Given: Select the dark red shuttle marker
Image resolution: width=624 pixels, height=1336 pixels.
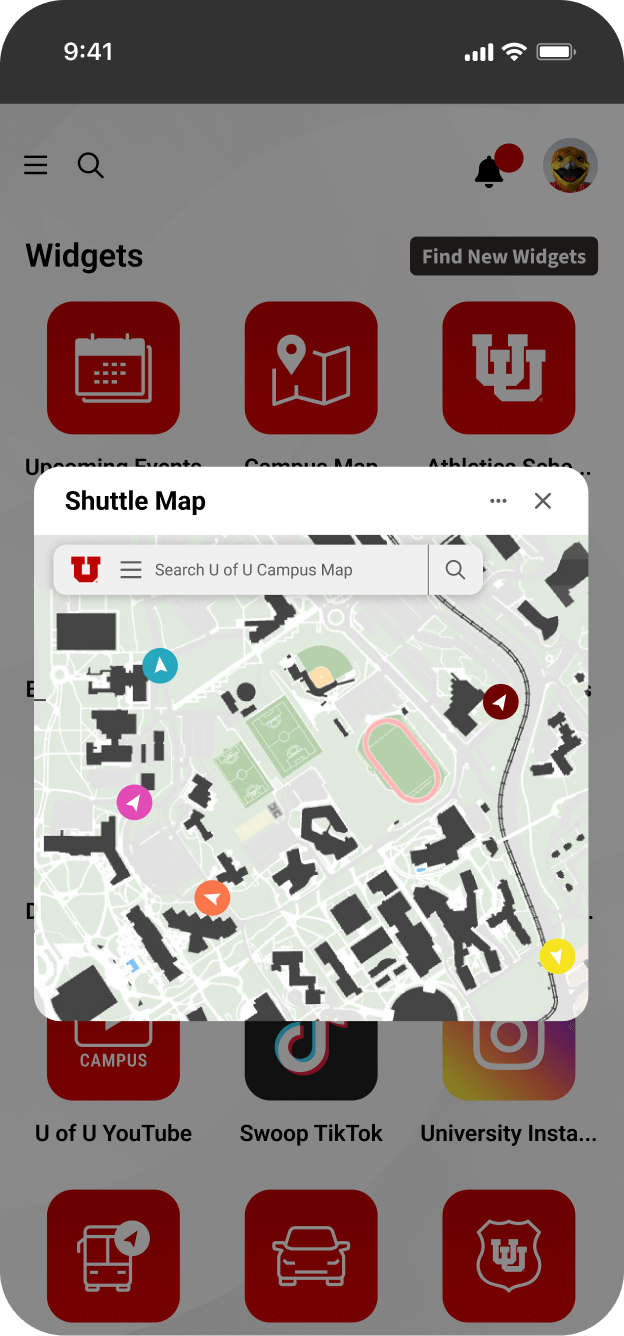Looking at the screenshot, I should tap(501, 702).
